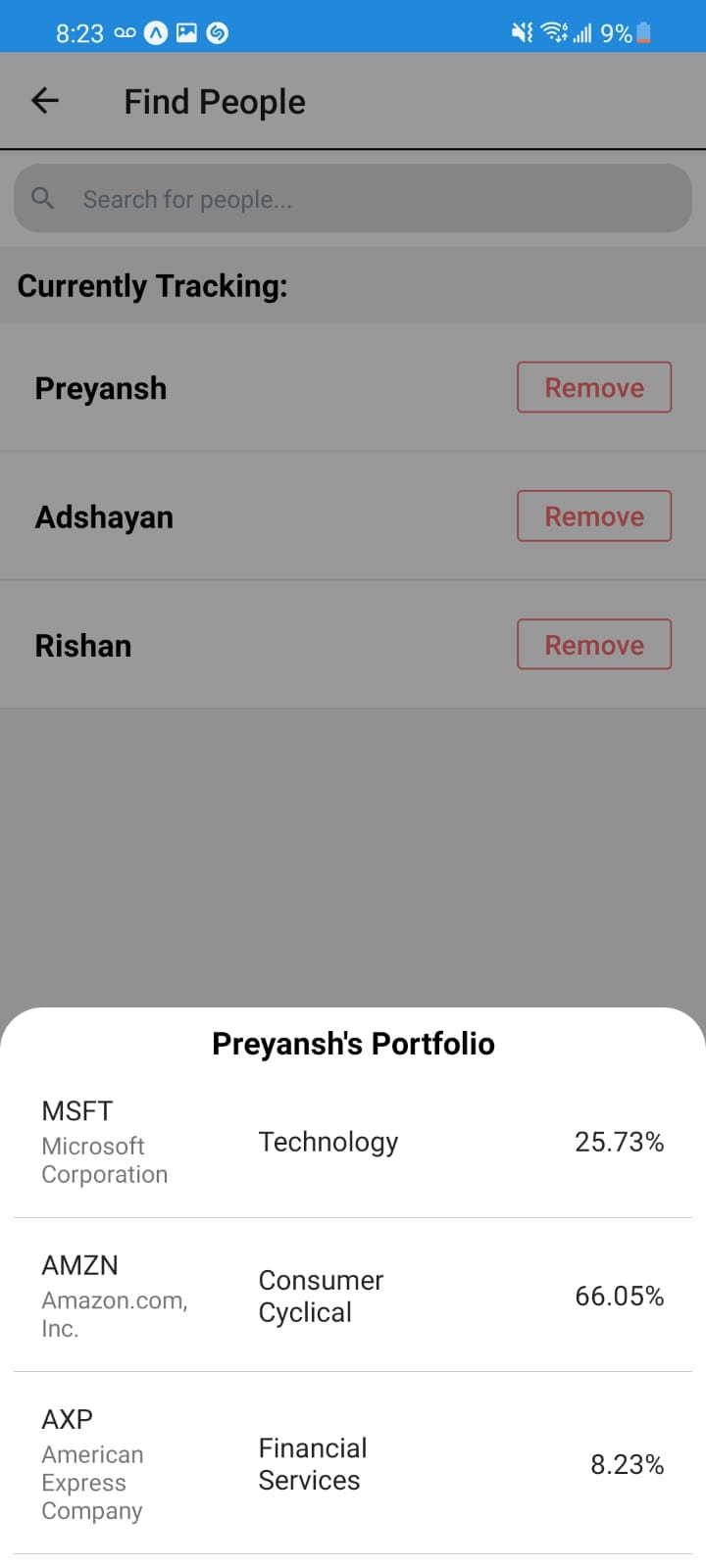Screen dimensions: 706x1568
Task: View Adshayan's portfolio
Action: (105, 517)
